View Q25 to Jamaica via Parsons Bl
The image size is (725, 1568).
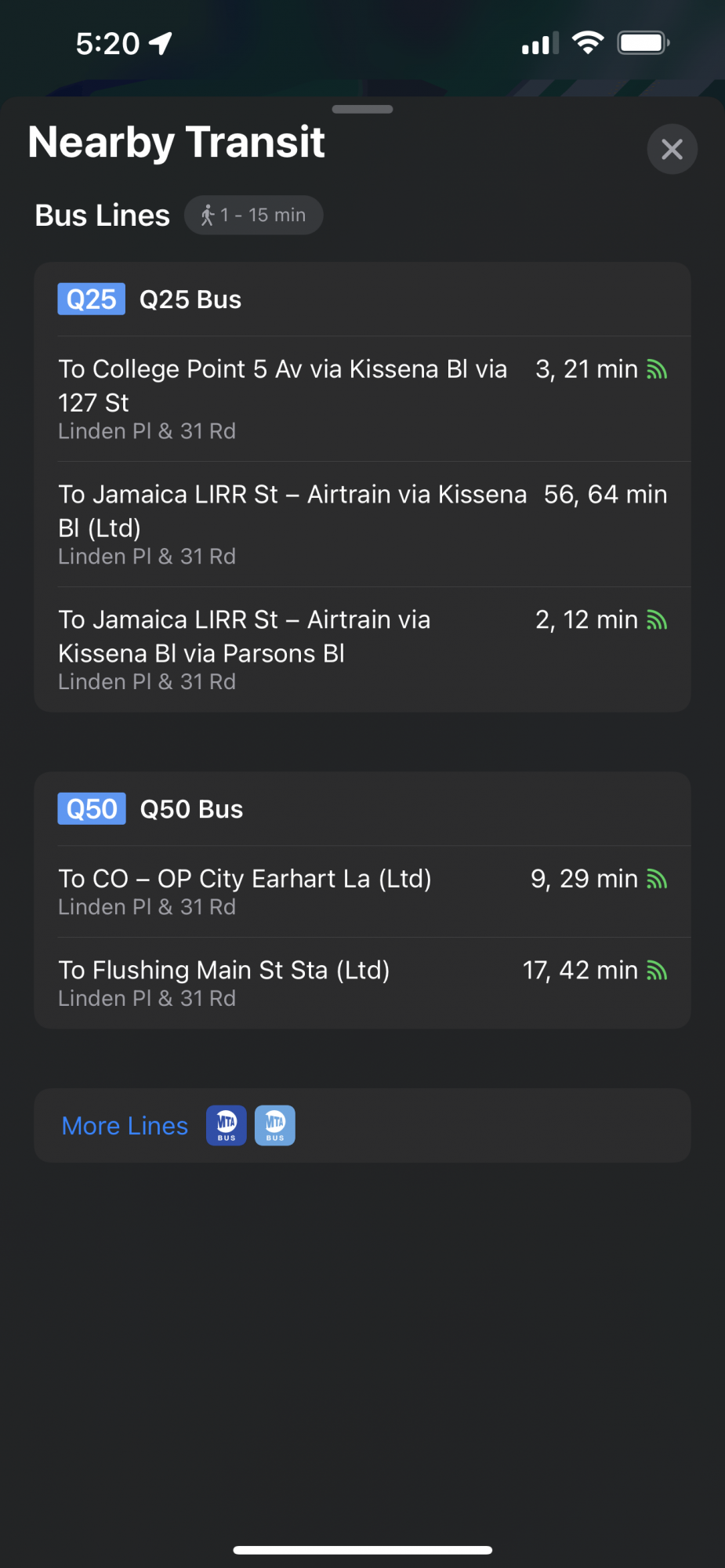click(361, 649)
